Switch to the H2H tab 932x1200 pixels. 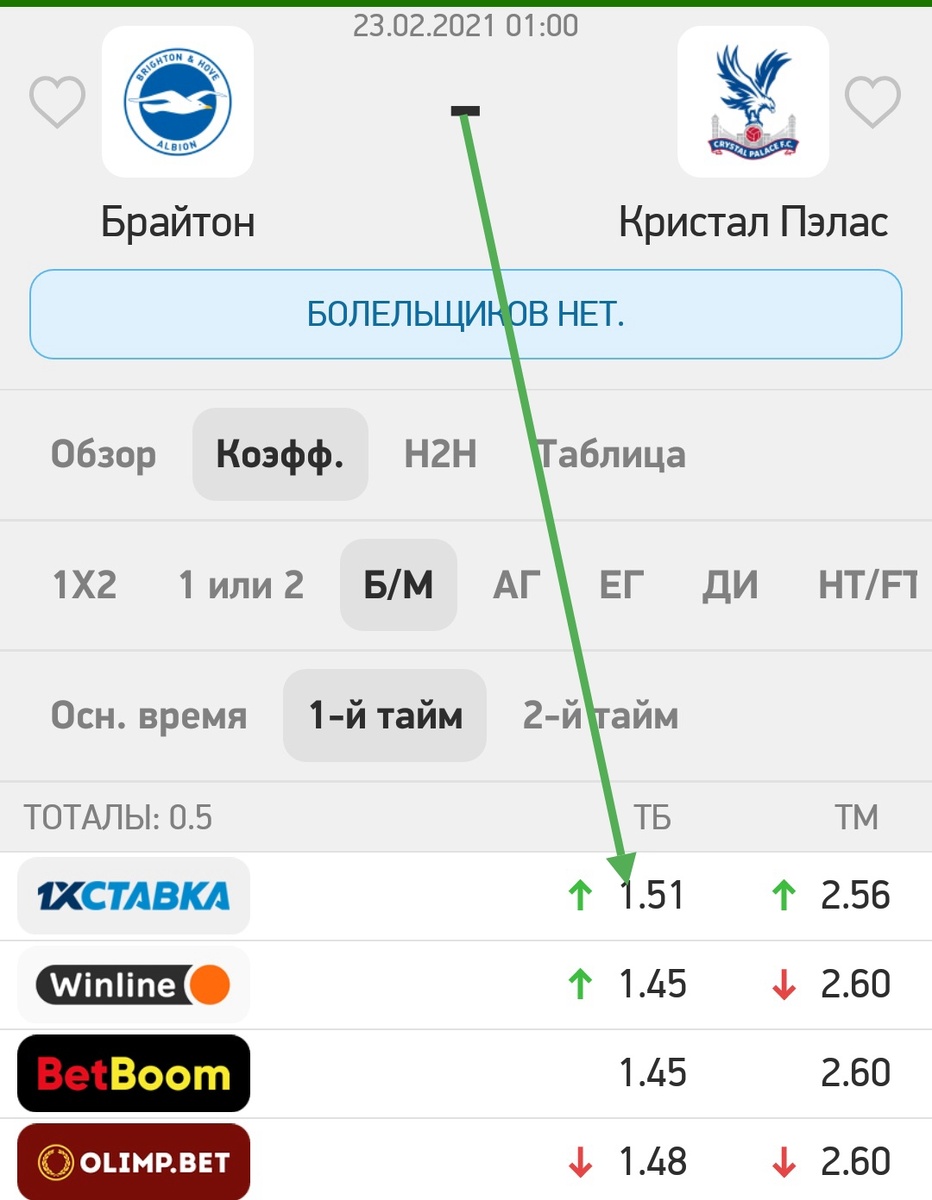(440, 455)
